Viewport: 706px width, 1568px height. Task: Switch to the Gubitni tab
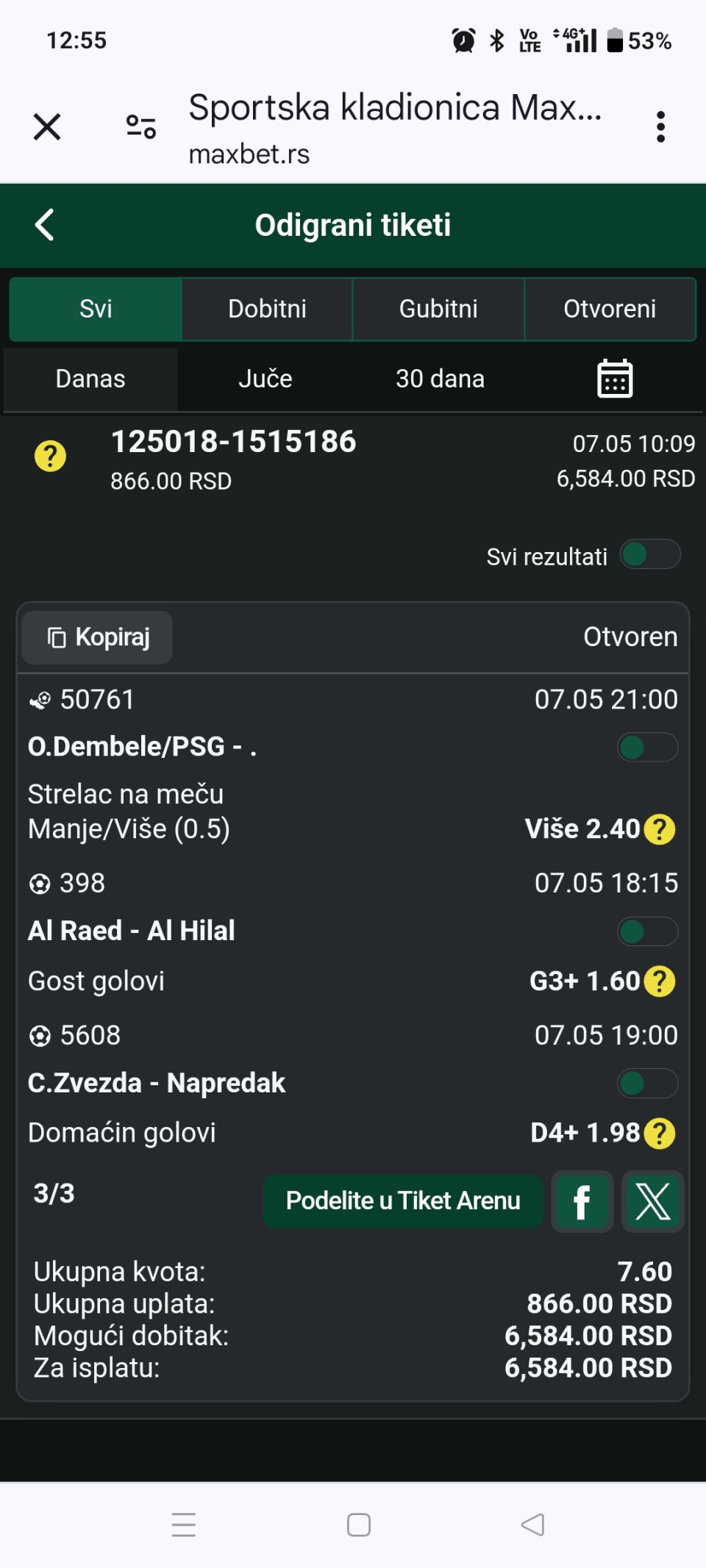click(x=438, y=309)
